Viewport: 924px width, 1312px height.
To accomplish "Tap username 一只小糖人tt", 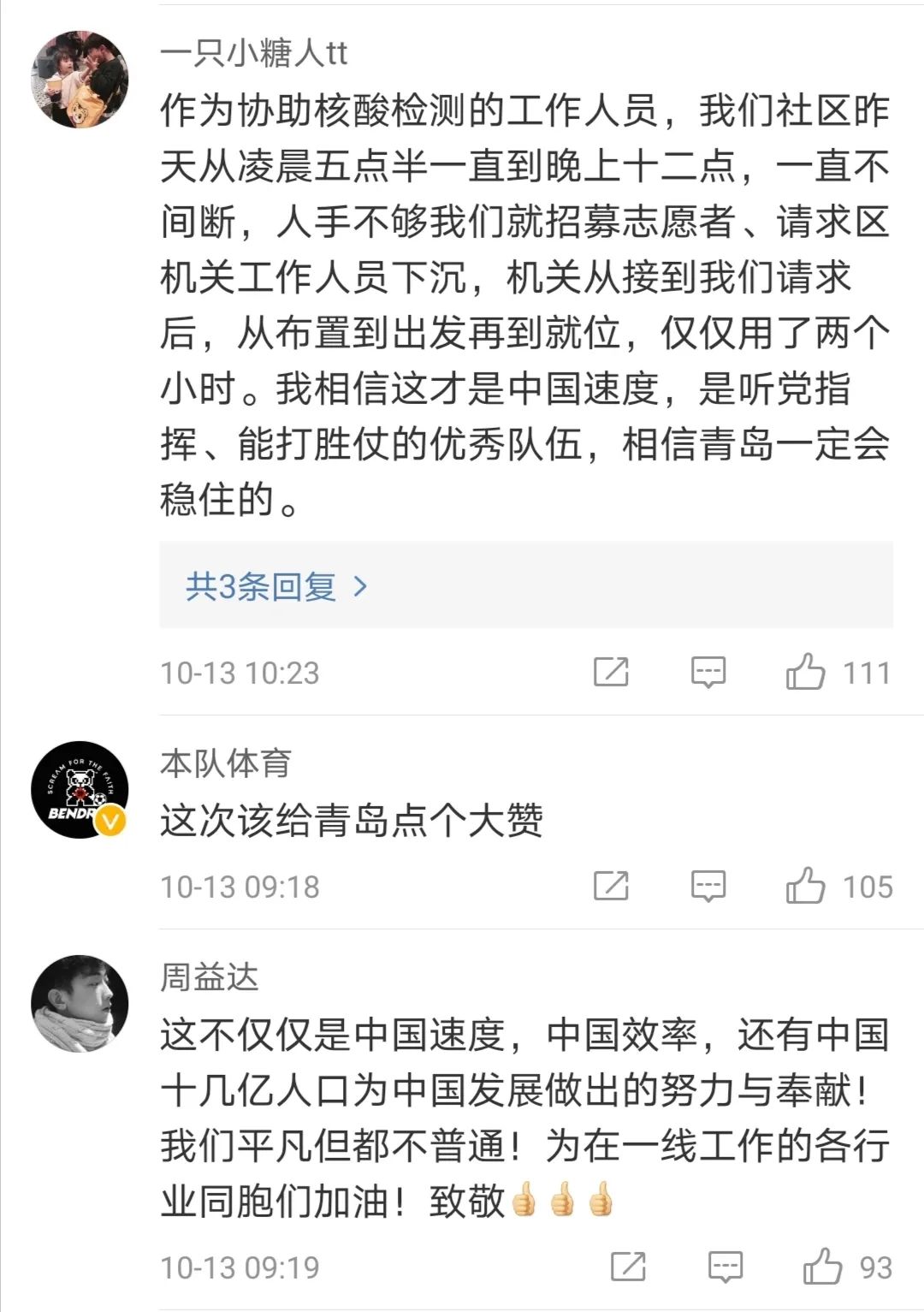I will point(253,53).
